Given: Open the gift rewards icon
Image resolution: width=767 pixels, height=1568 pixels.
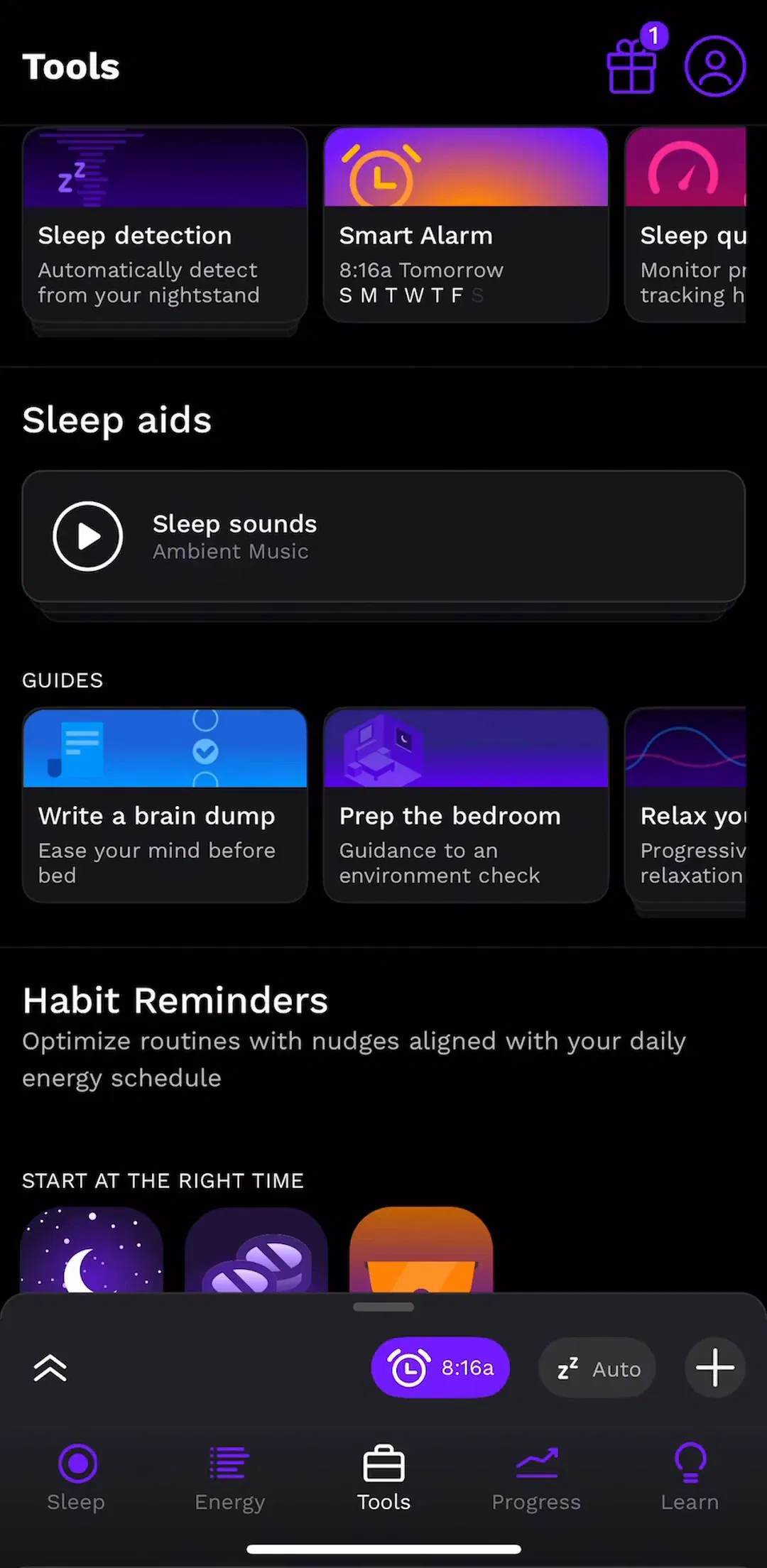Looking at the screenshot, I should (x=632, y=65).
